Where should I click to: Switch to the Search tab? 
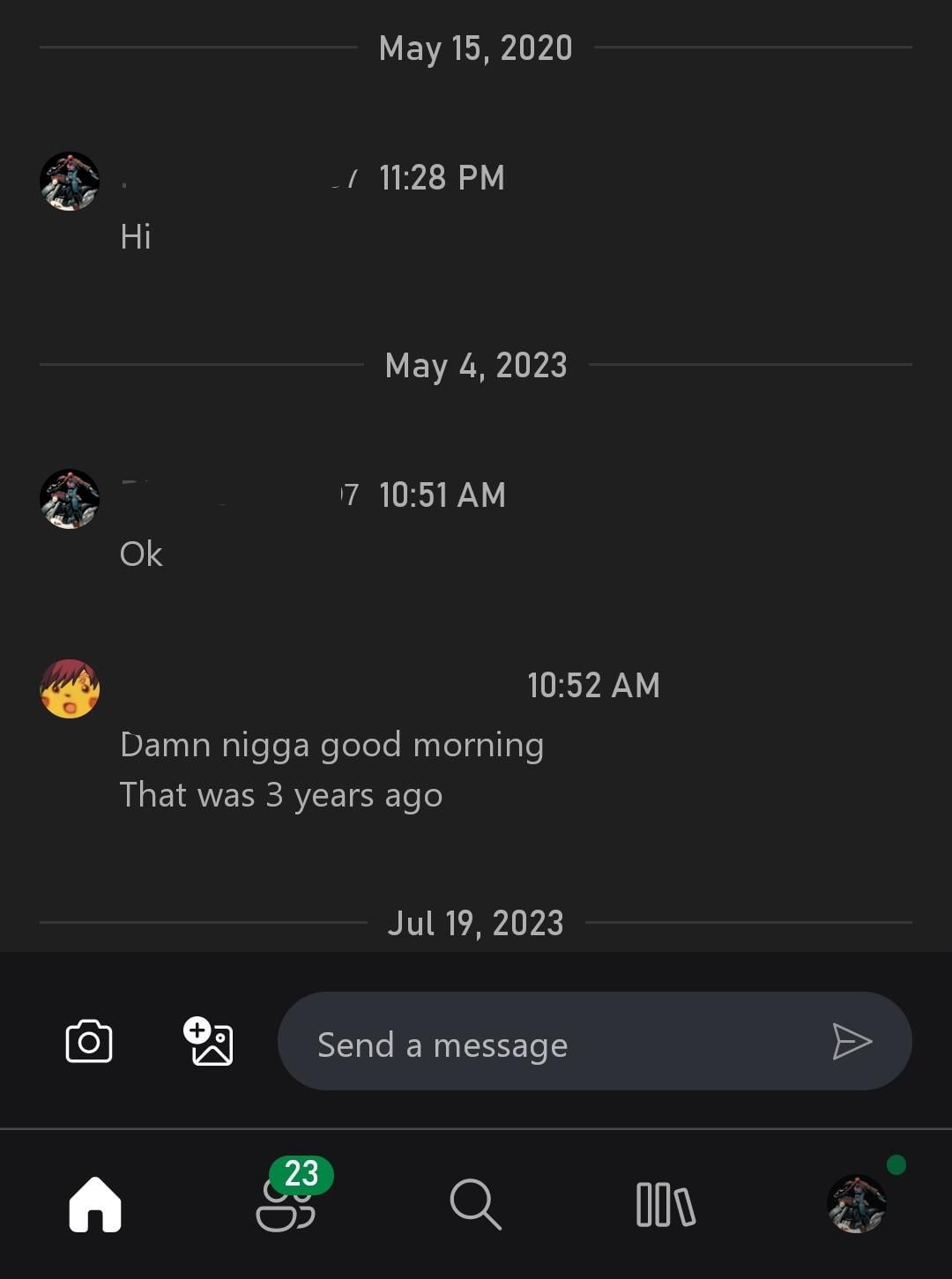[x=475, y=1204]
